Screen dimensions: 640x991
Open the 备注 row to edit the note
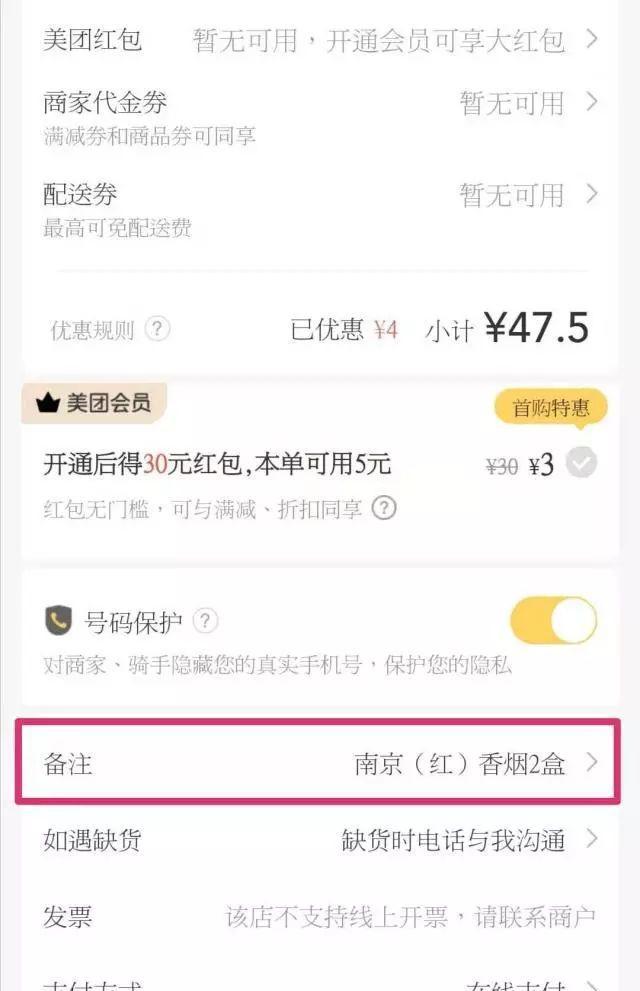[x=320, y=763]
